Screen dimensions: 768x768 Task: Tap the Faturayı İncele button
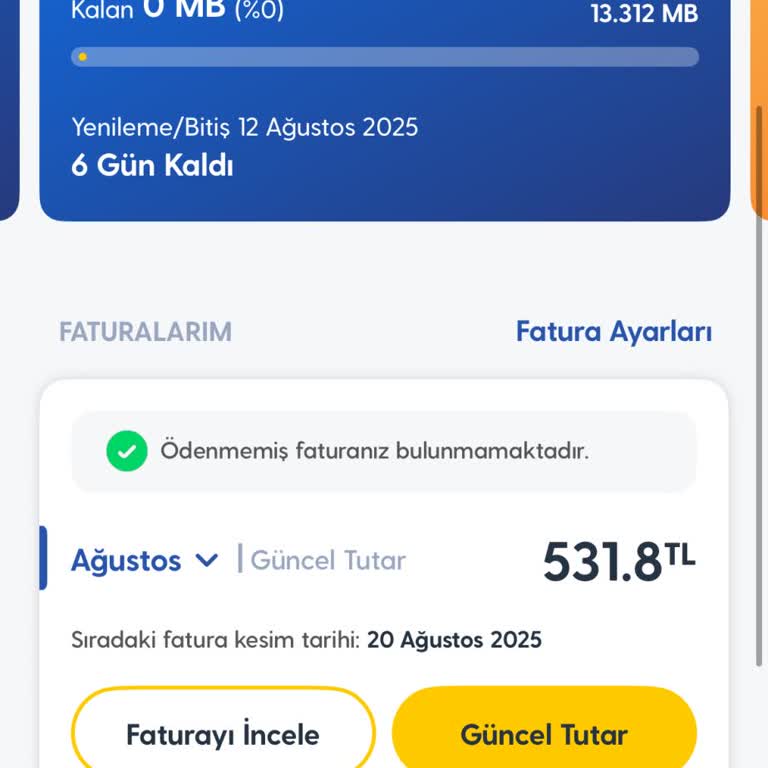[x=222, y=734]
